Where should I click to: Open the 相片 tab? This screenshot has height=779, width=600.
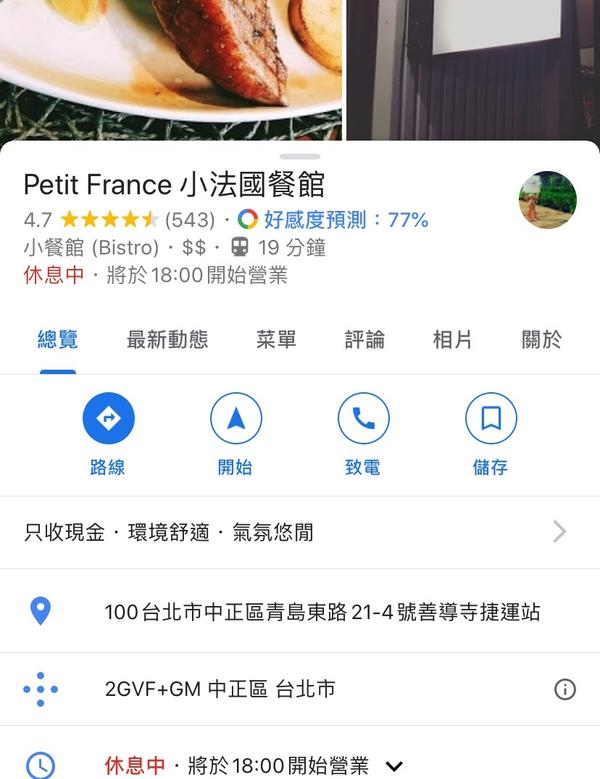point(452,340)
